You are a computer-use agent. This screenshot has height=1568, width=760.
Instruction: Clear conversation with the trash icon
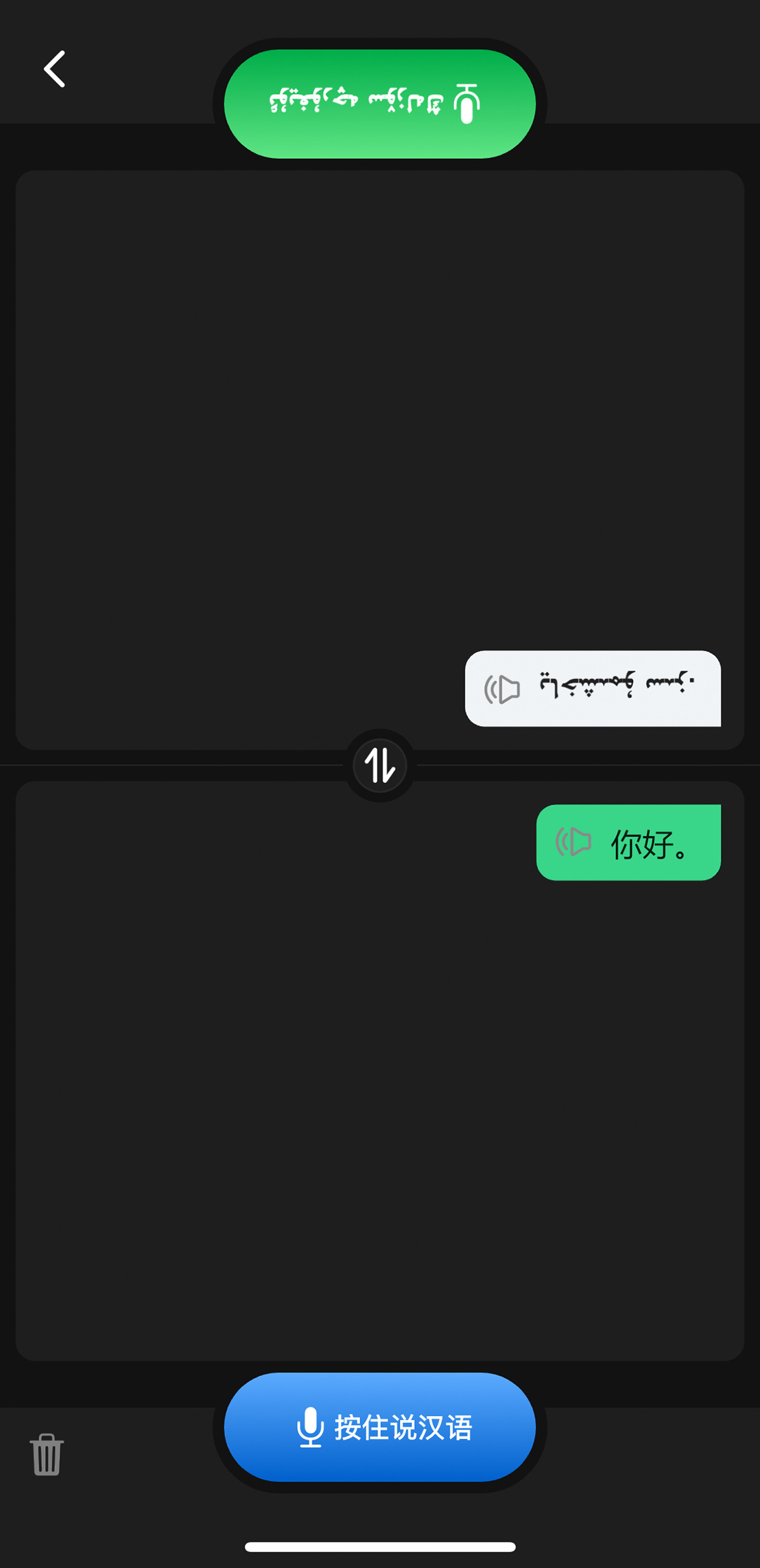click(x=47, y=1454)
